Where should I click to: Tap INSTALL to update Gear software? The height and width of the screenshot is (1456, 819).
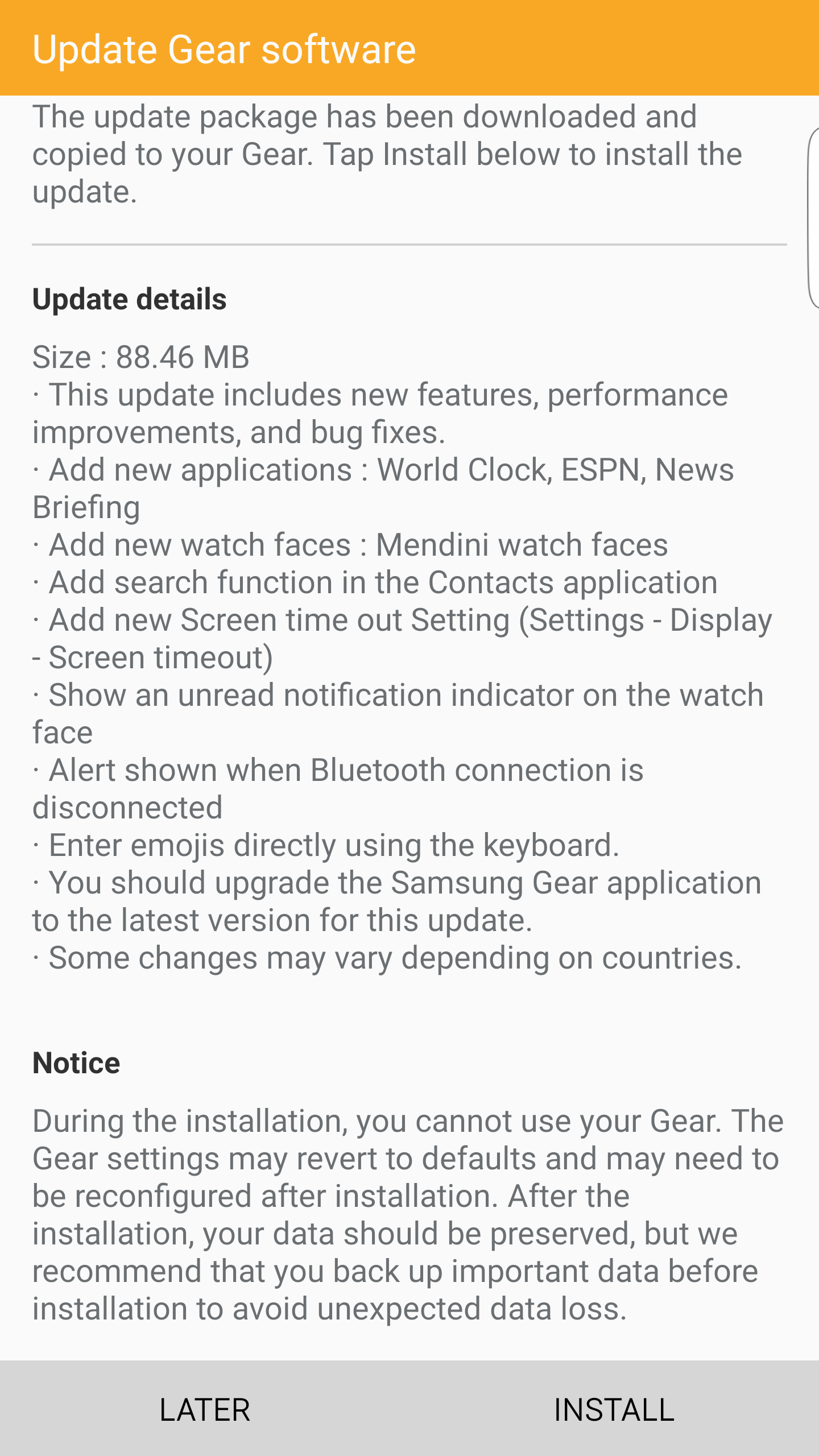pyautogui.click(x=614, y=1409)
